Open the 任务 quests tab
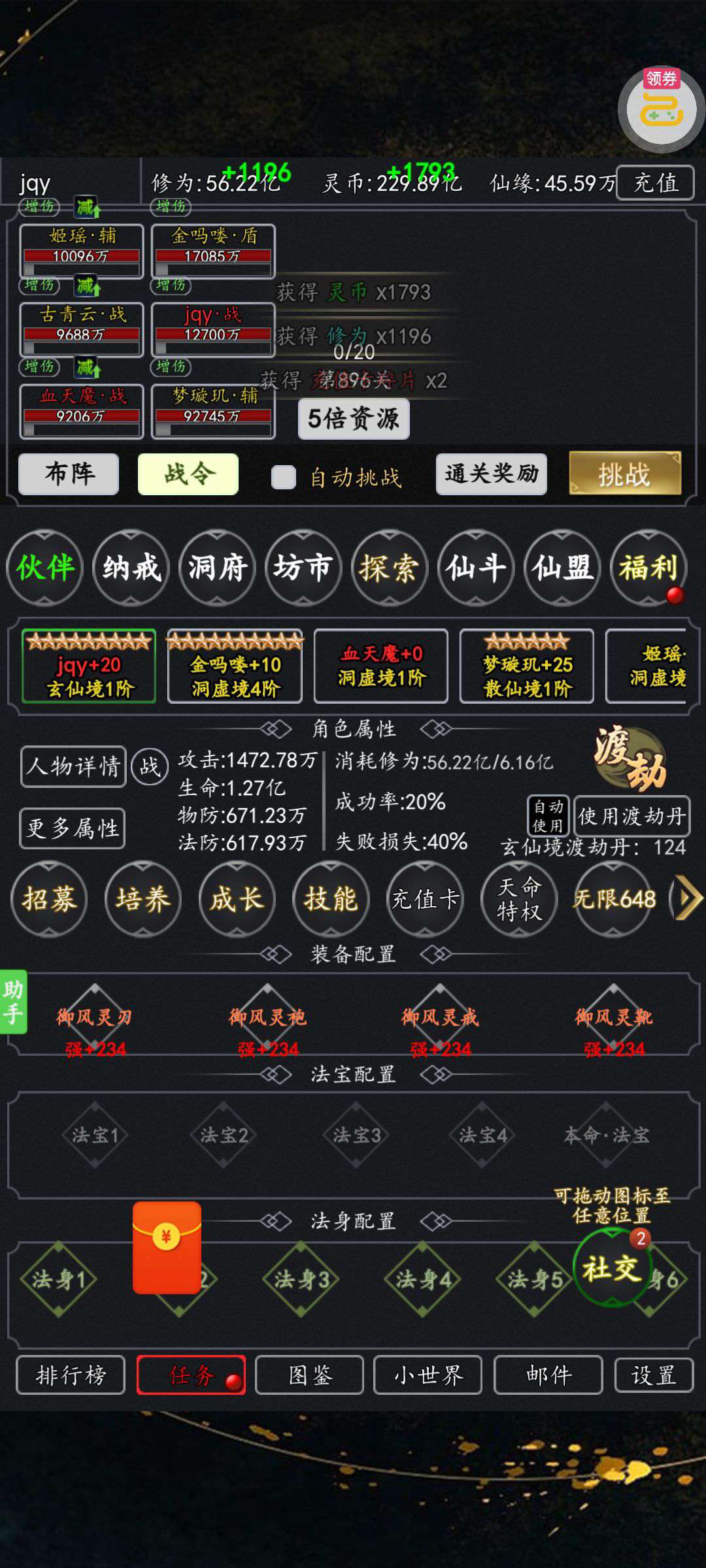 (x=191, y=1375)
